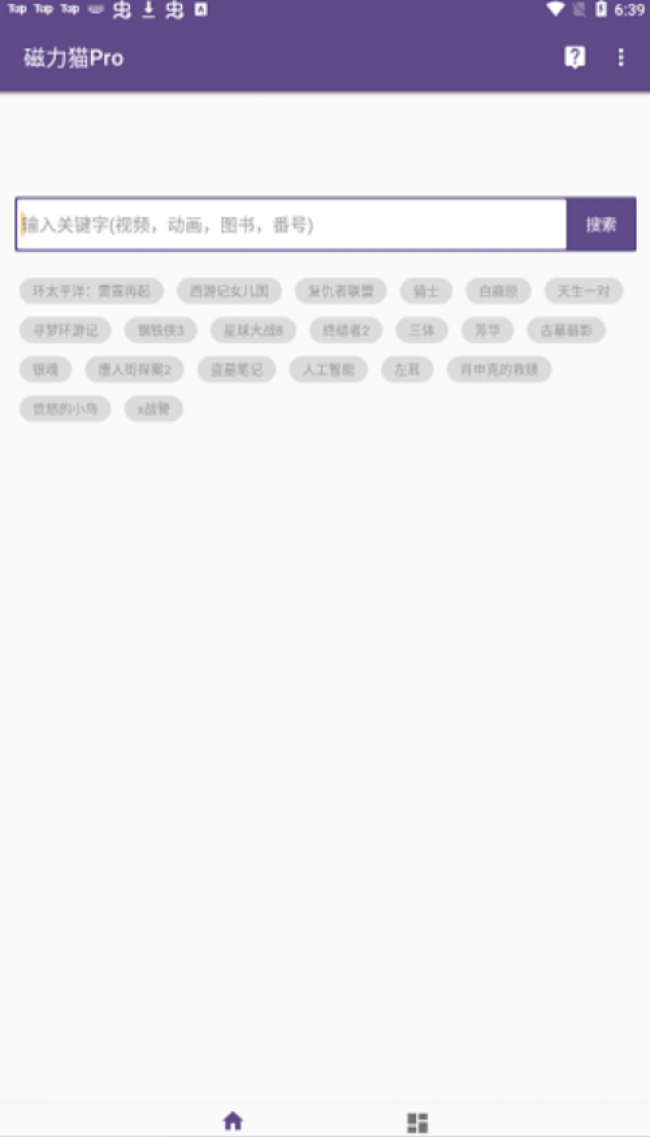Open the overflow menu
650x1137 pixels.
click(x=621, y=57)
